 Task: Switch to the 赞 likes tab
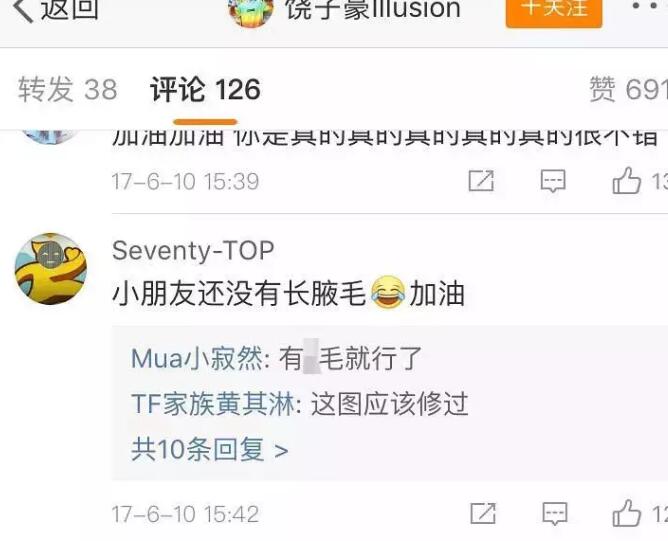627,90
